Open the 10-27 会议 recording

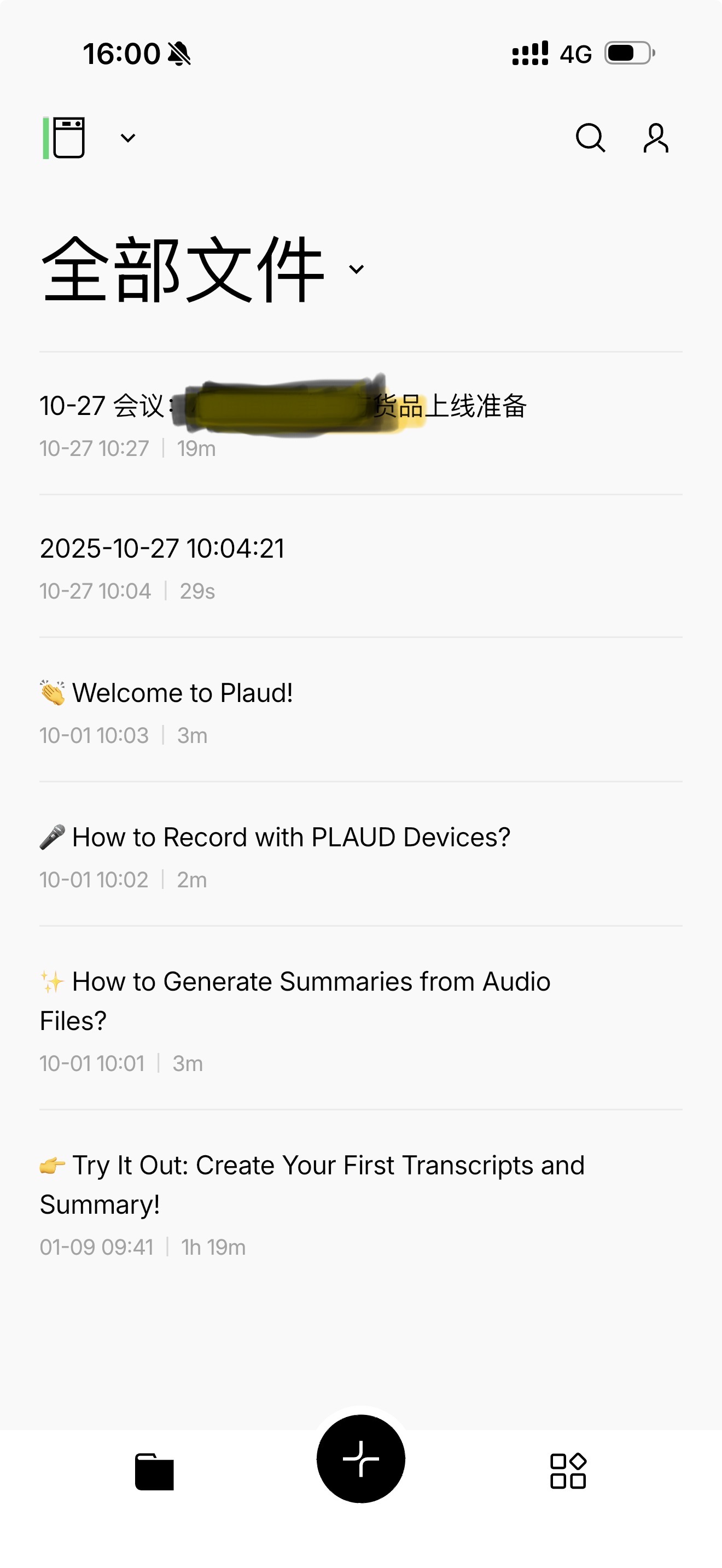[283, 423]
